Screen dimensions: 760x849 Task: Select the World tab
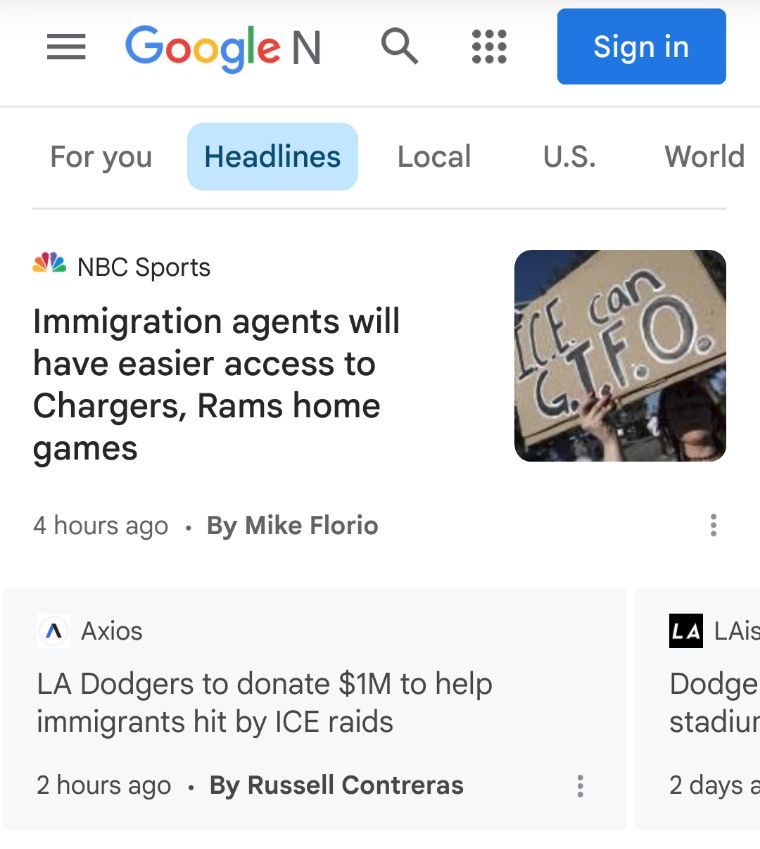pyautogui.click(x=704, y=156)
